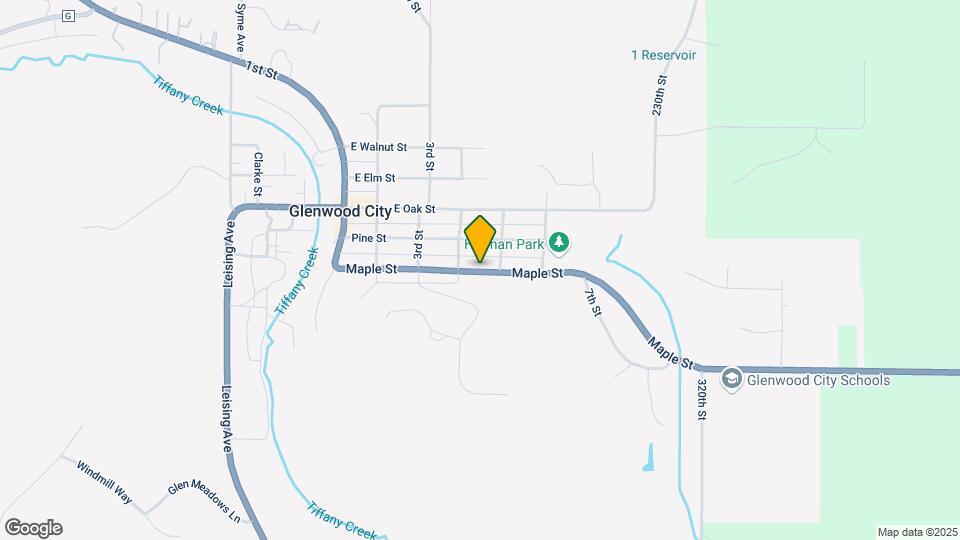
Task: Open the Glenwood City Schools place pin
Action: point(732,380)
